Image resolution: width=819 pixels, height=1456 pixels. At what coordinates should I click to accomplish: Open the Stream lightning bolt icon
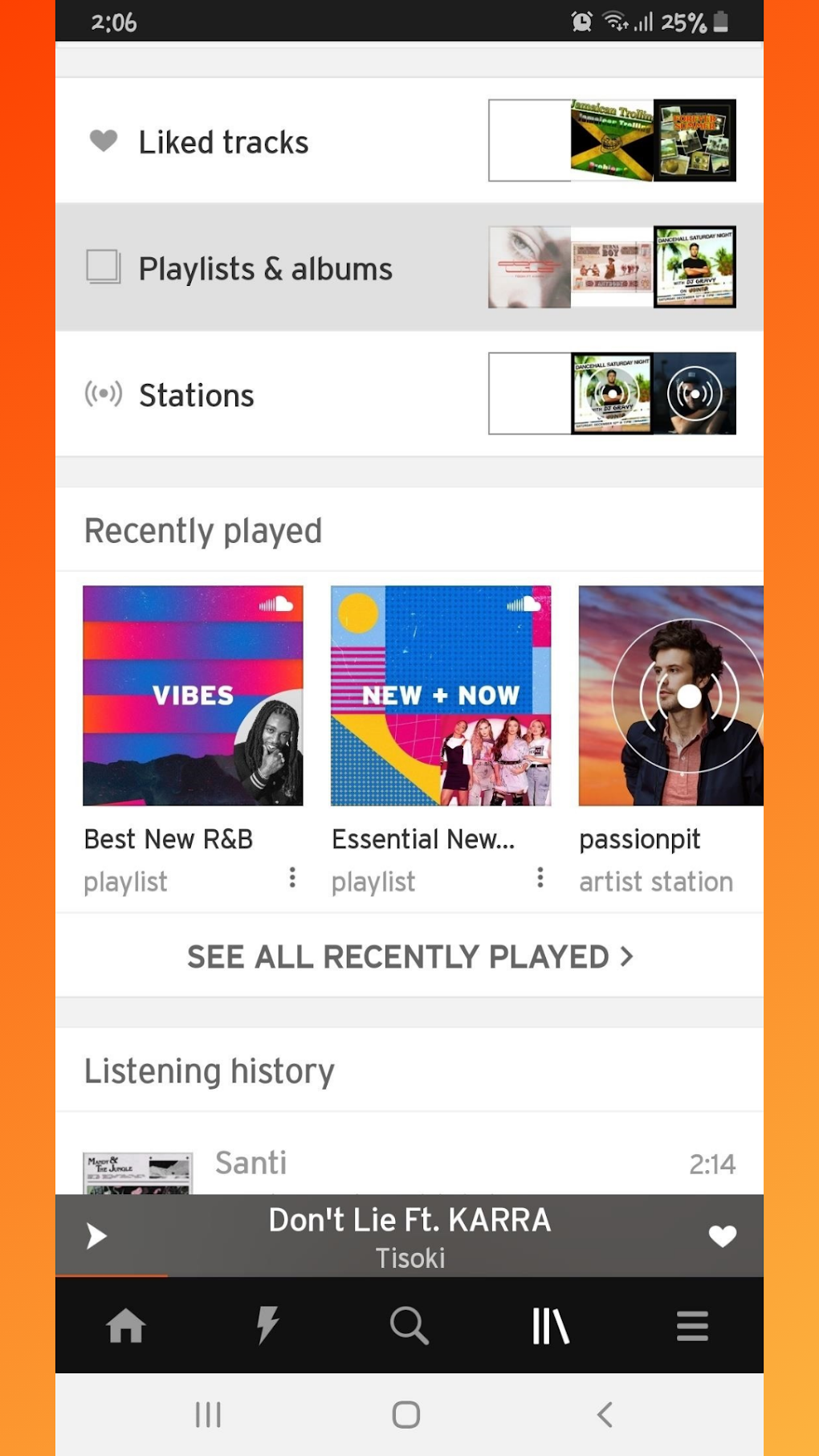(x=267, y=1326)
